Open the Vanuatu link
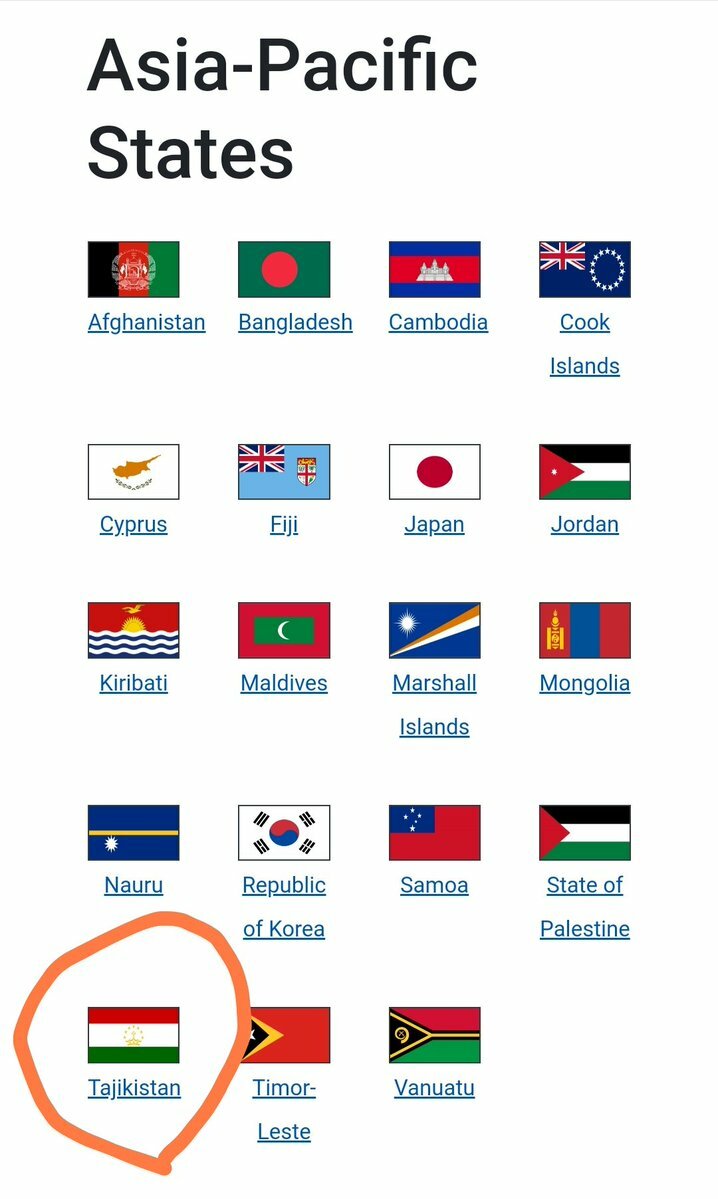The height and width of the screenshot is (1199, 718). 434,1087
